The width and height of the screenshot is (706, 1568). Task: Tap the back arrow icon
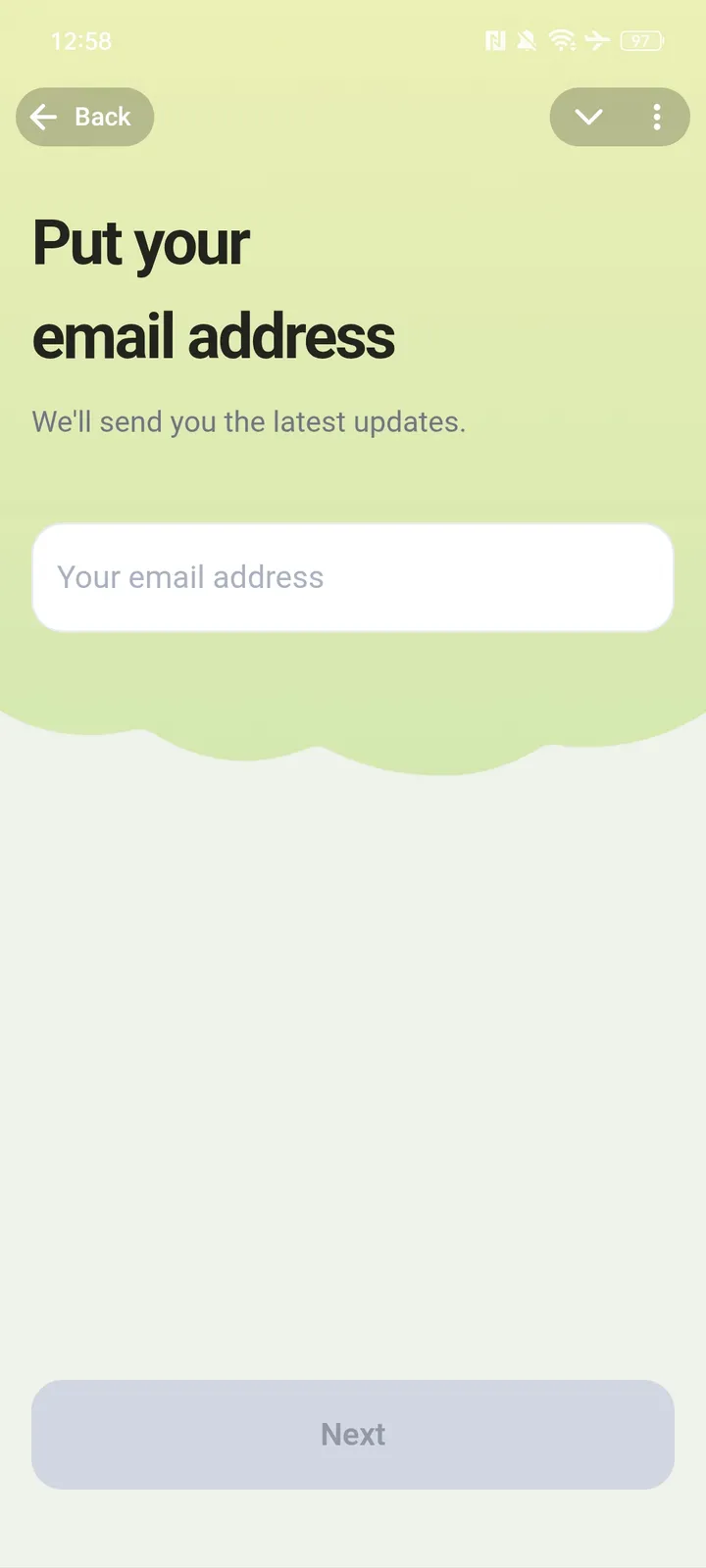pos(43,117)
